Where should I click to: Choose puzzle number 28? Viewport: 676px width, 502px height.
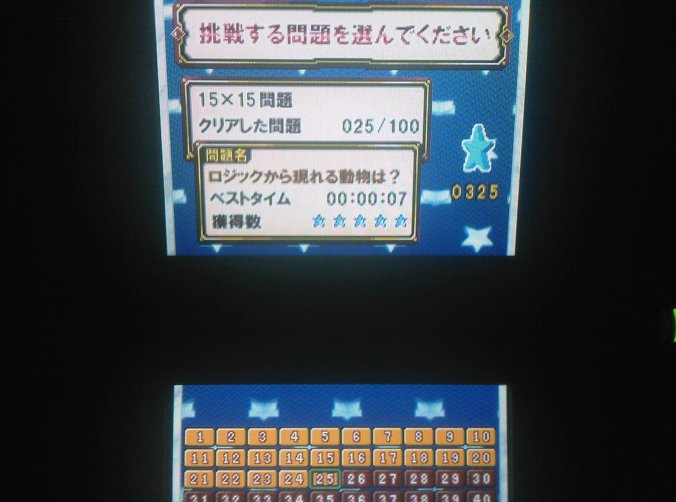[418, 479]
